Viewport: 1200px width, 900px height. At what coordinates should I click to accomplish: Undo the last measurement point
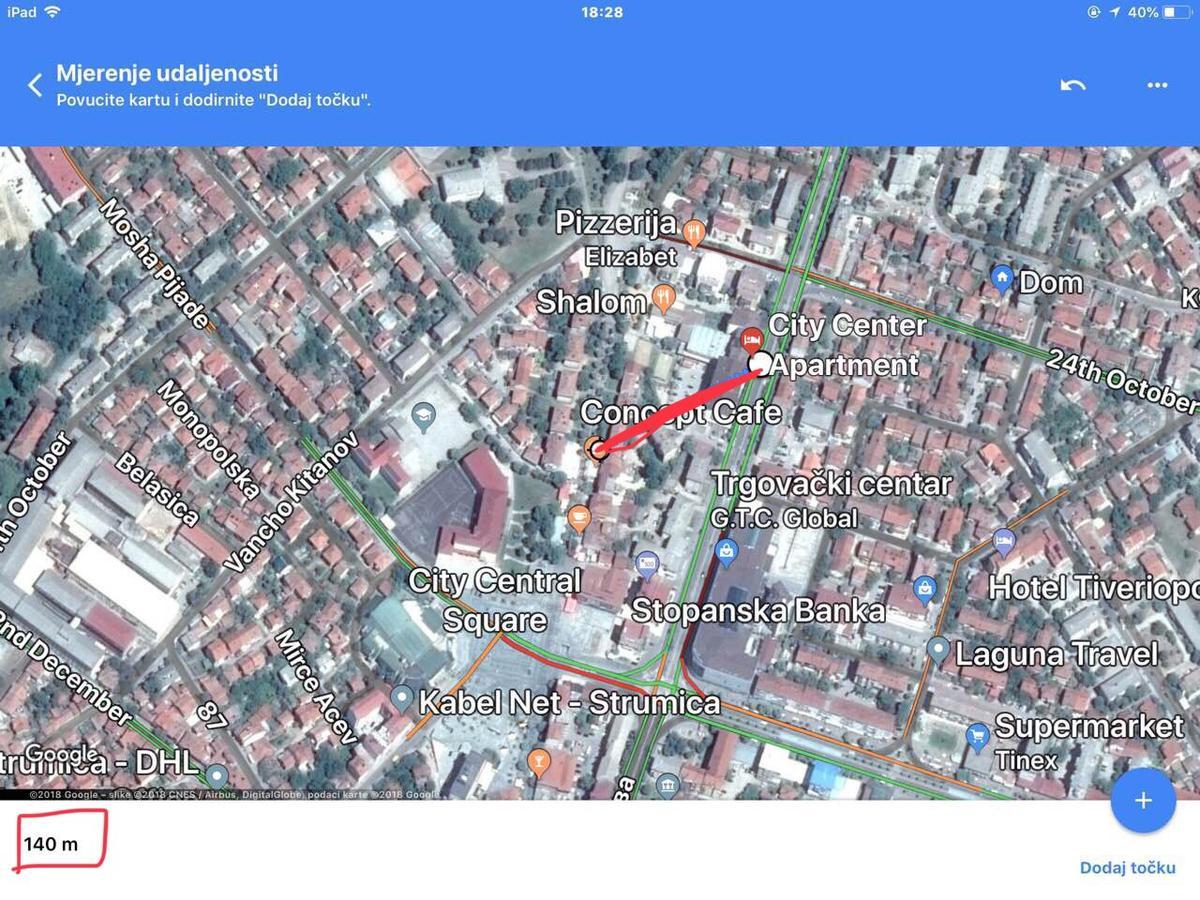[1073, 85]
